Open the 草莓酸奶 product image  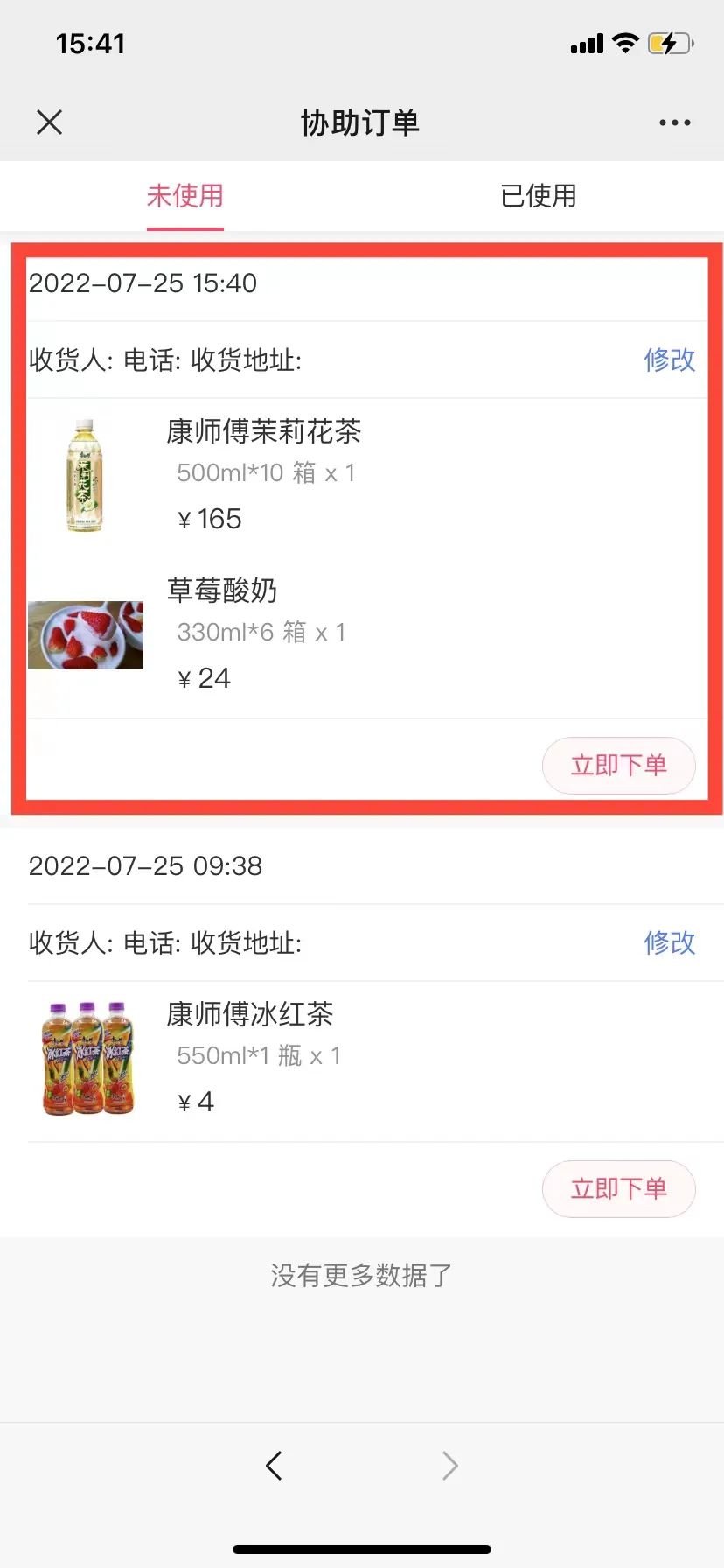point(86,635)
